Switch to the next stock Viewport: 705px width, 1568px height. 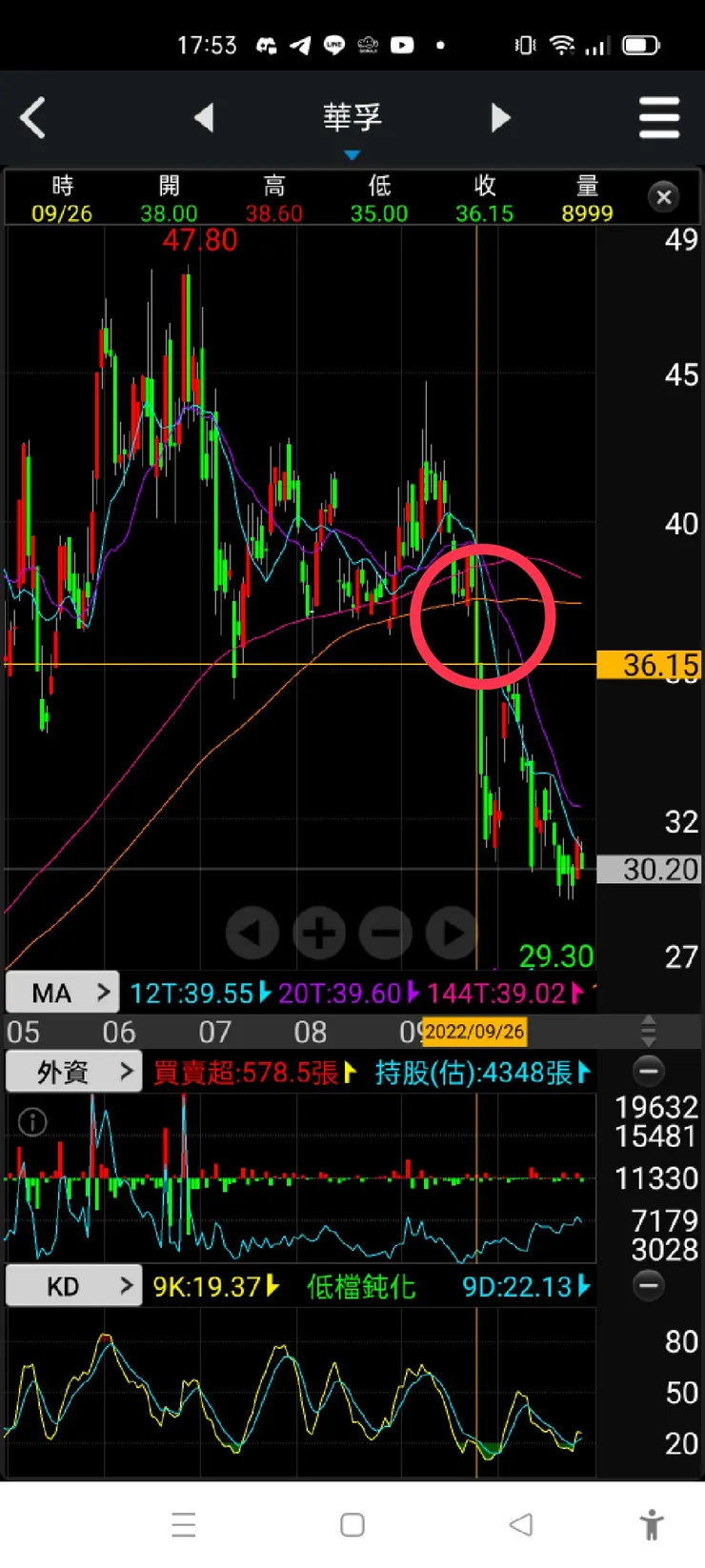[x=500, y=118]
